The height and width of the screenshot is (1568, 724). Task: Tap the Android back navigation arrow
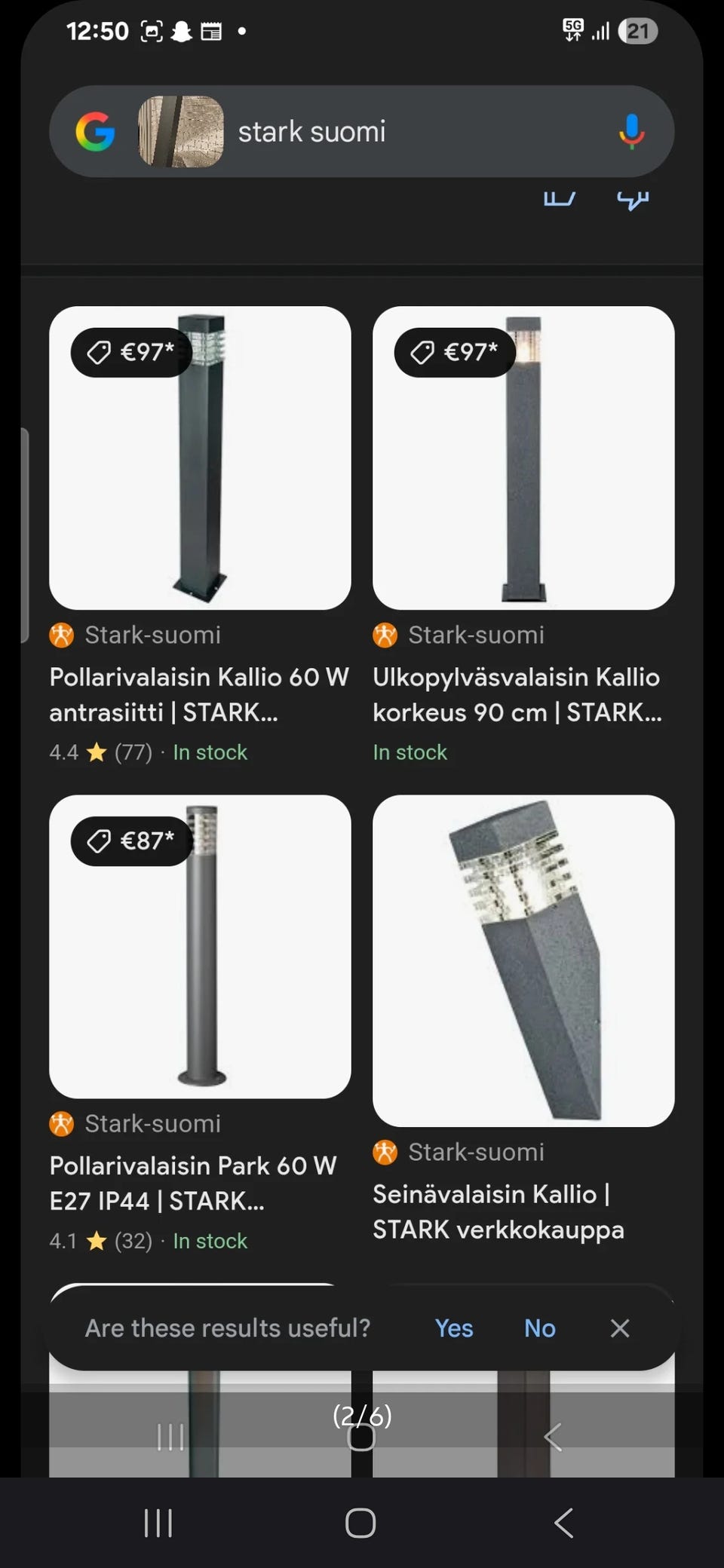[x=563, y=1521]
